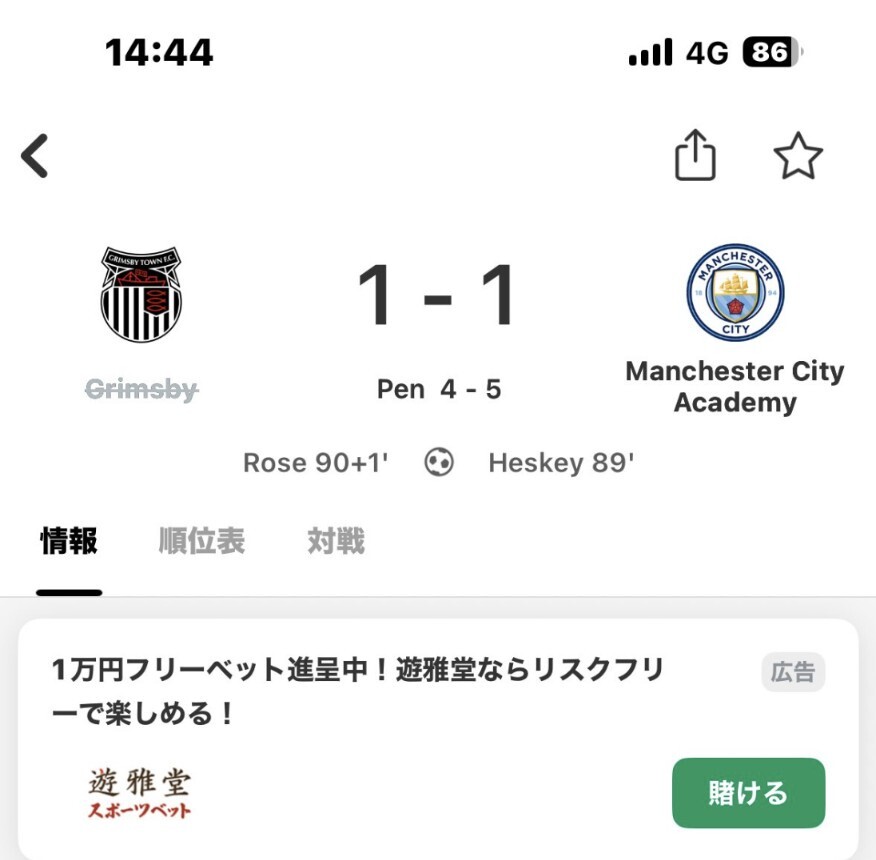The image size is (876, 860).
Task: Switch to the 順位表 tab
Action: (202, 542)
